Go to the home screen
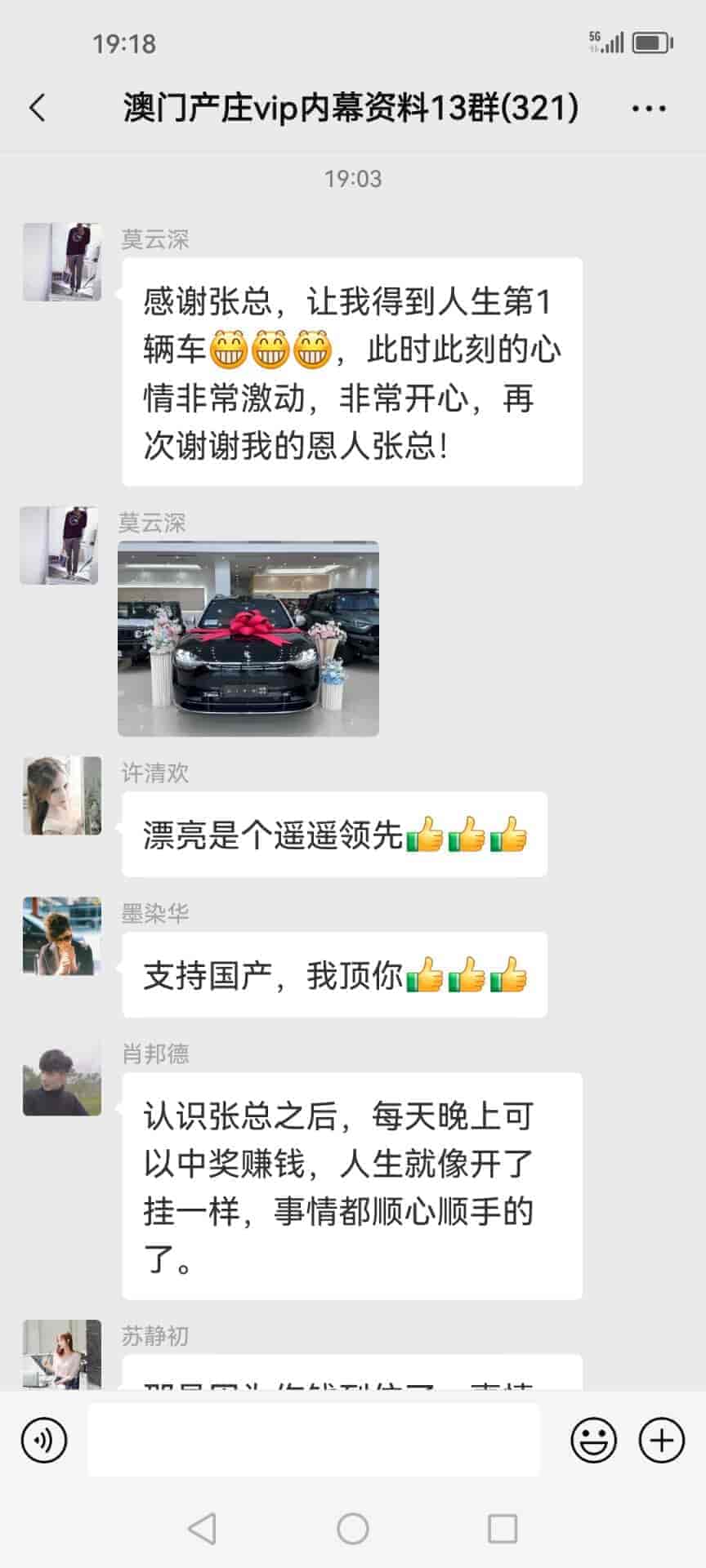The image size is (706, 1568). pyautogui.click(x=353, y=1529)
